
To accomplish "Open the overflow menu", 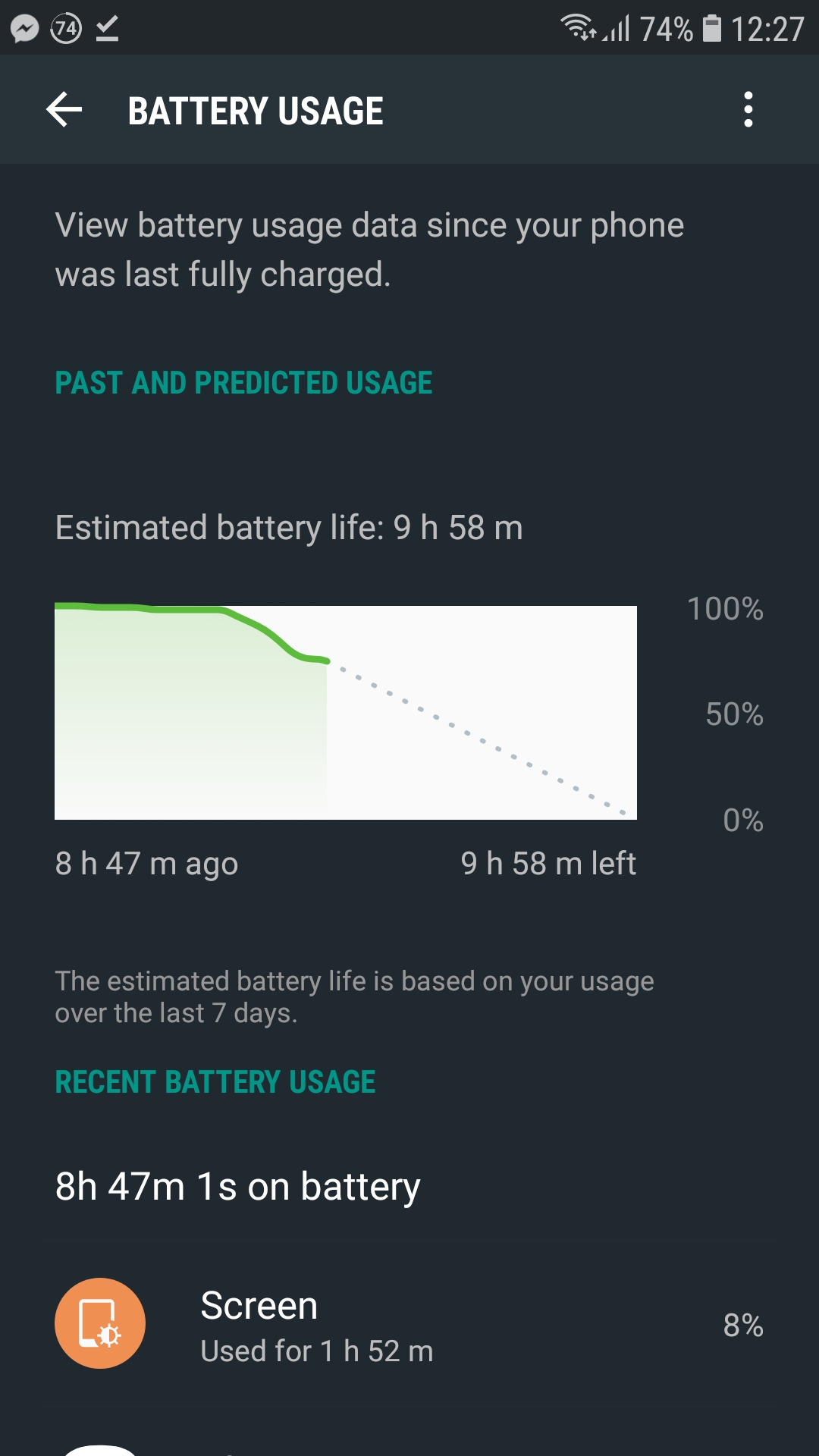I will 748,110.
